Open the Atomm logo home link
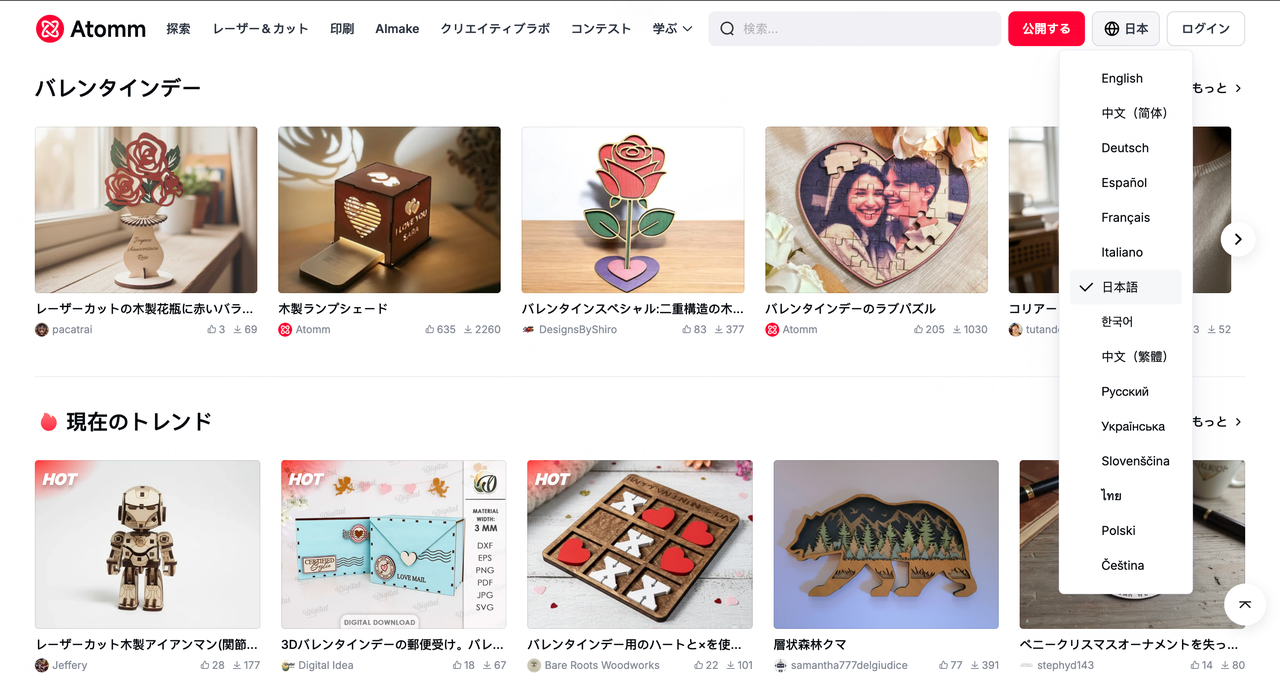This screenshot has width=1280, height=695. (91, 29)
